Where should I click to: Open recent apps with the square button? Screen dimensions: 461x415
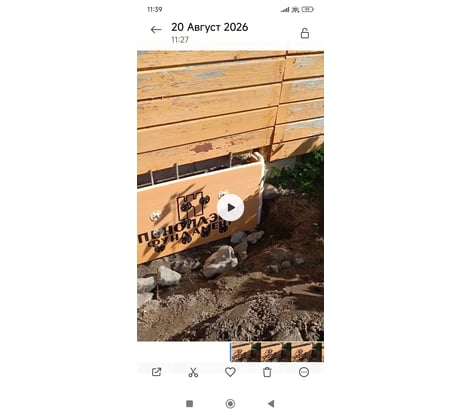(x=190, y=404)
